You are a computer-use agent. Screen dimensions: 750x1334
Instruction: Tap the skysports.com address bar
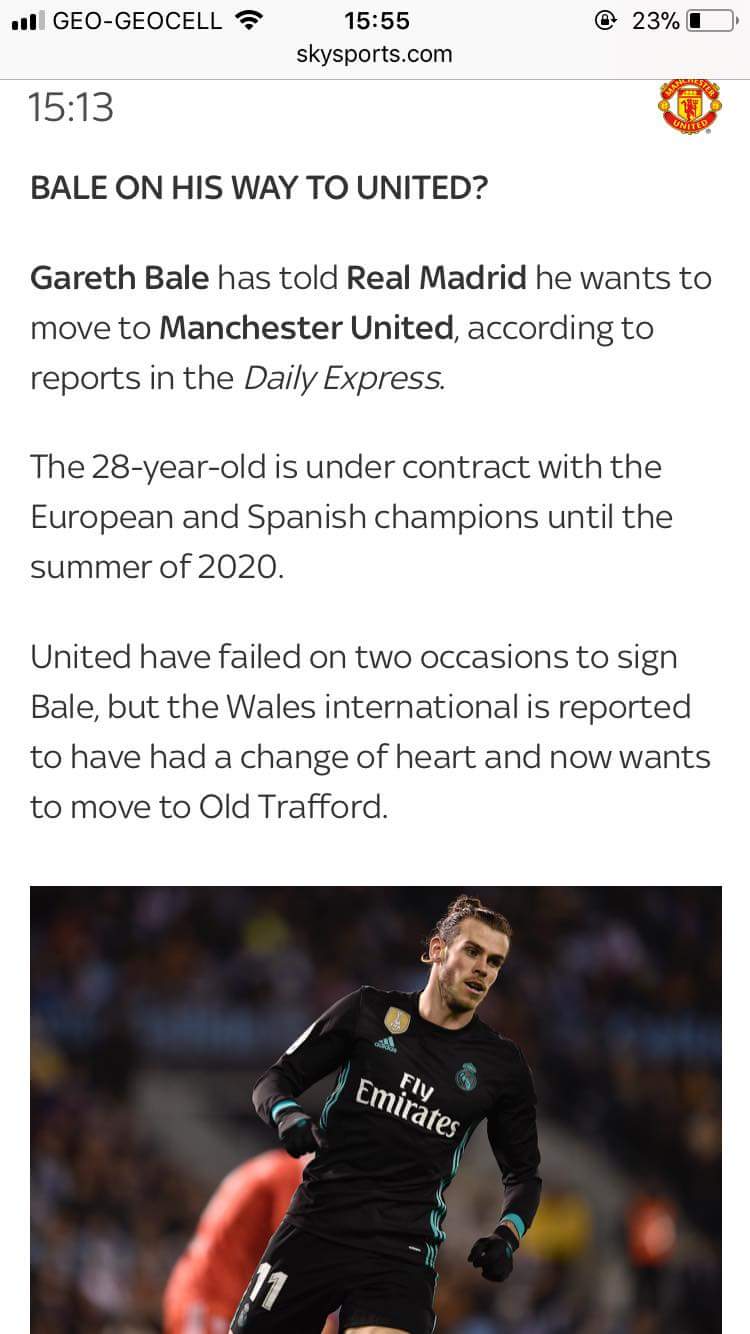(374, 55)
